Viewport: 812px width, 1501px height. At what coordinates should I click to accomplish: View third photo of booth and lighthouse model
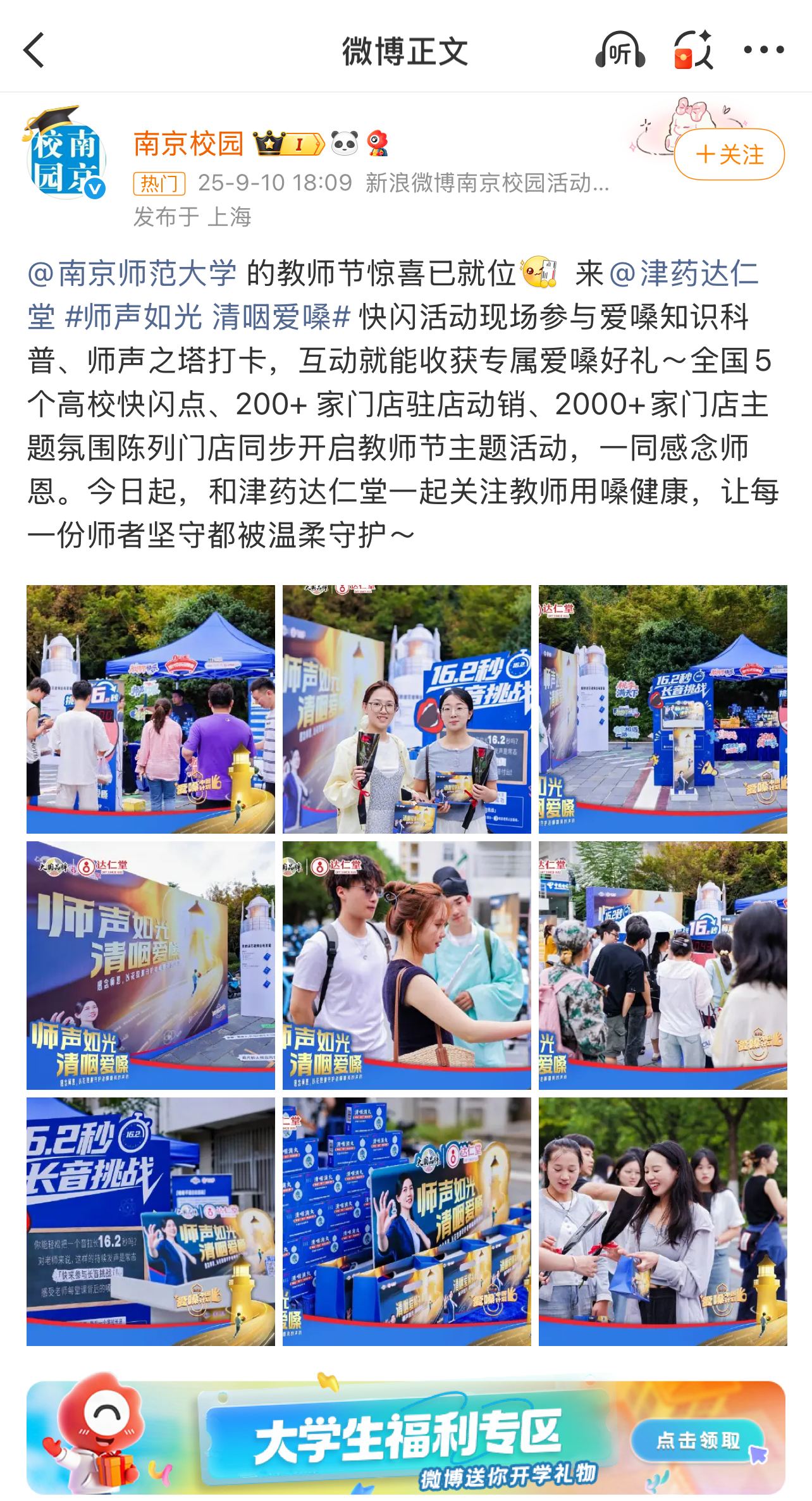pos(663,709)
